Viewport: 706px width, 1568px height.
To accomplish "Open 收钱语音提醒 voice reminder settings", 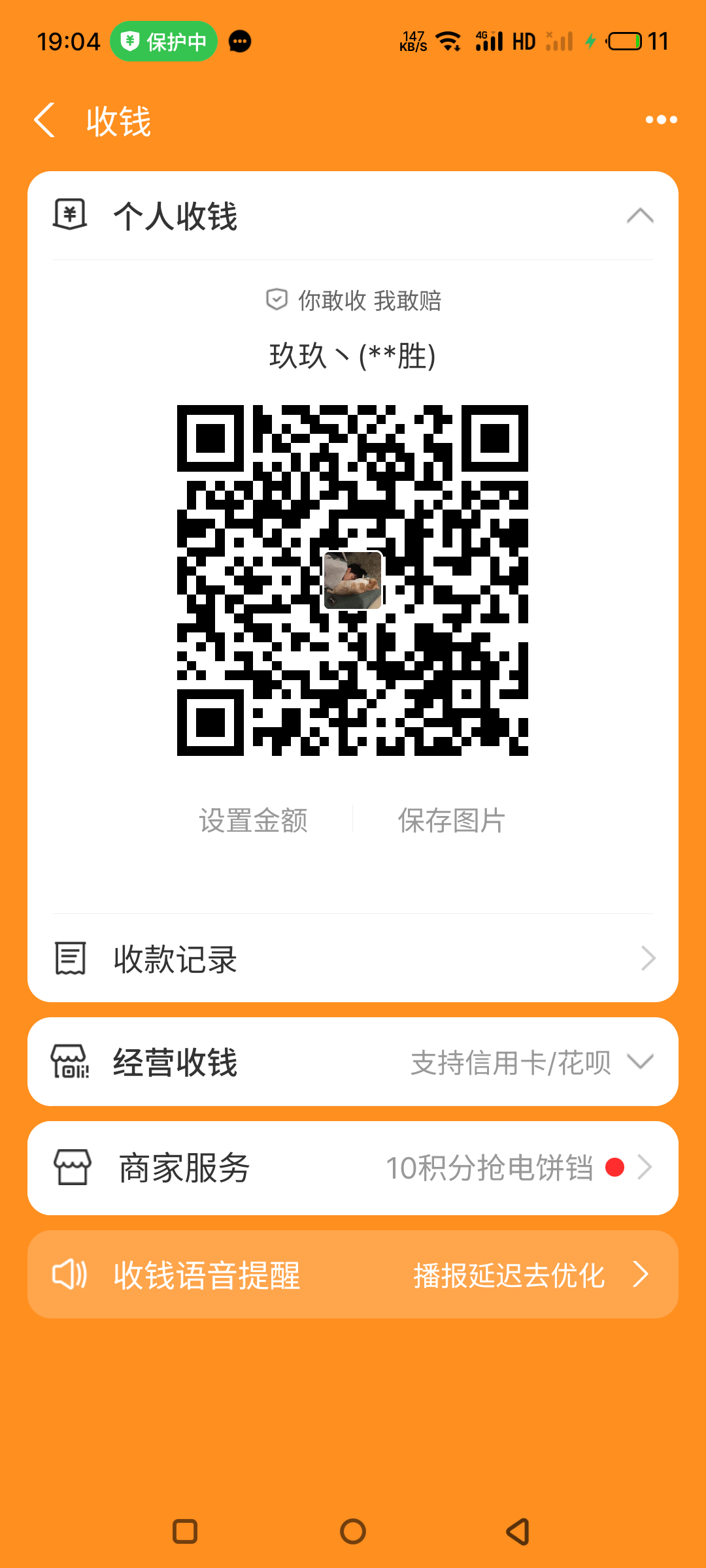I will click(x=353, y=1275).
